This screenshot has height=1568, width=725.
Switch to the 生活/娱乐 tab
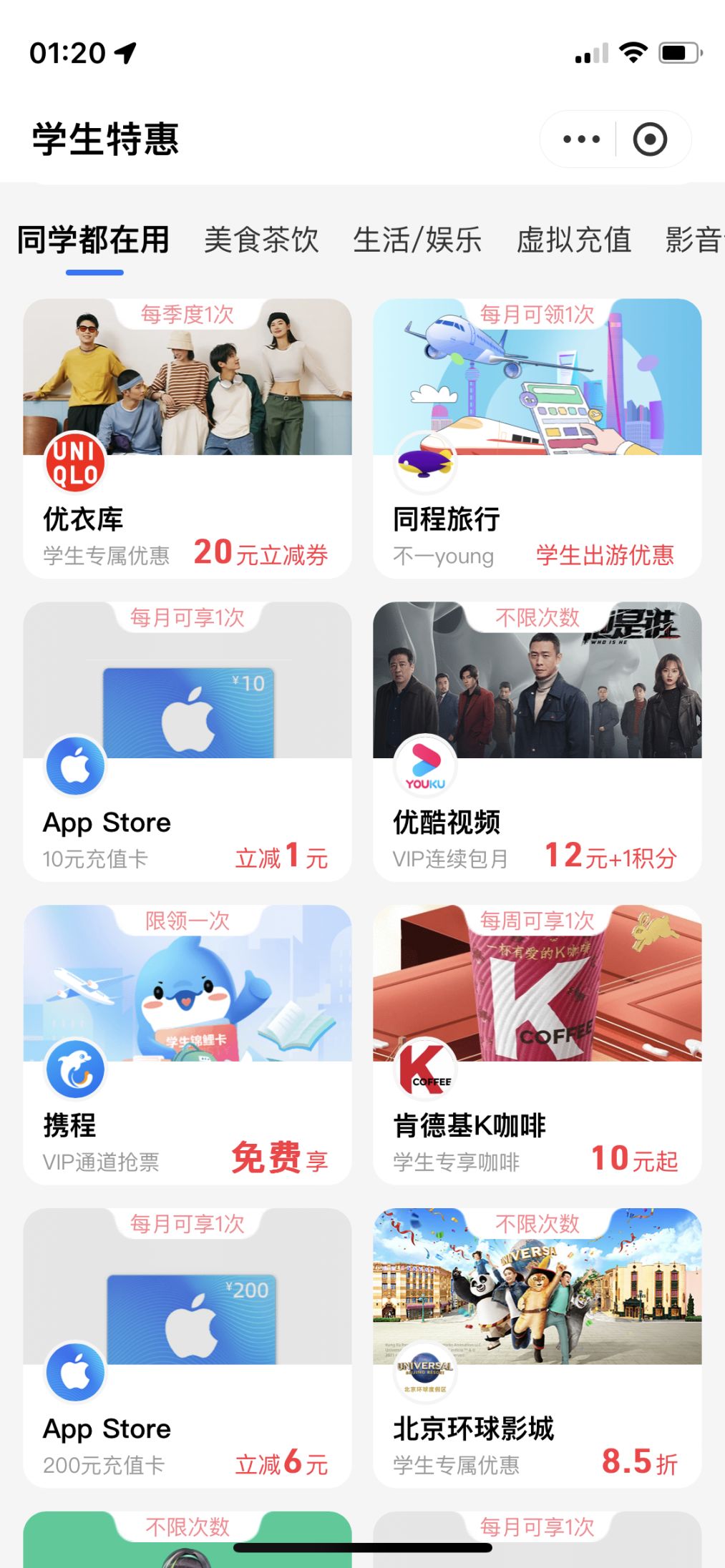[x=417, y=240]
